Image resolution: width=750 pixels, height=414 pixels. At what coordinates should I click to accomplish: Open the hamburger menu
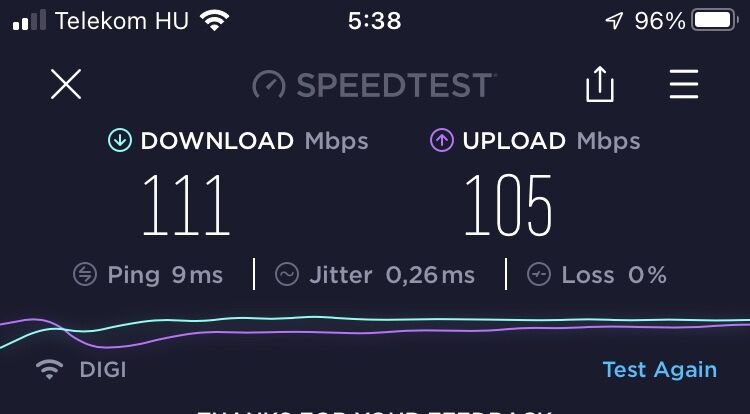684,85
